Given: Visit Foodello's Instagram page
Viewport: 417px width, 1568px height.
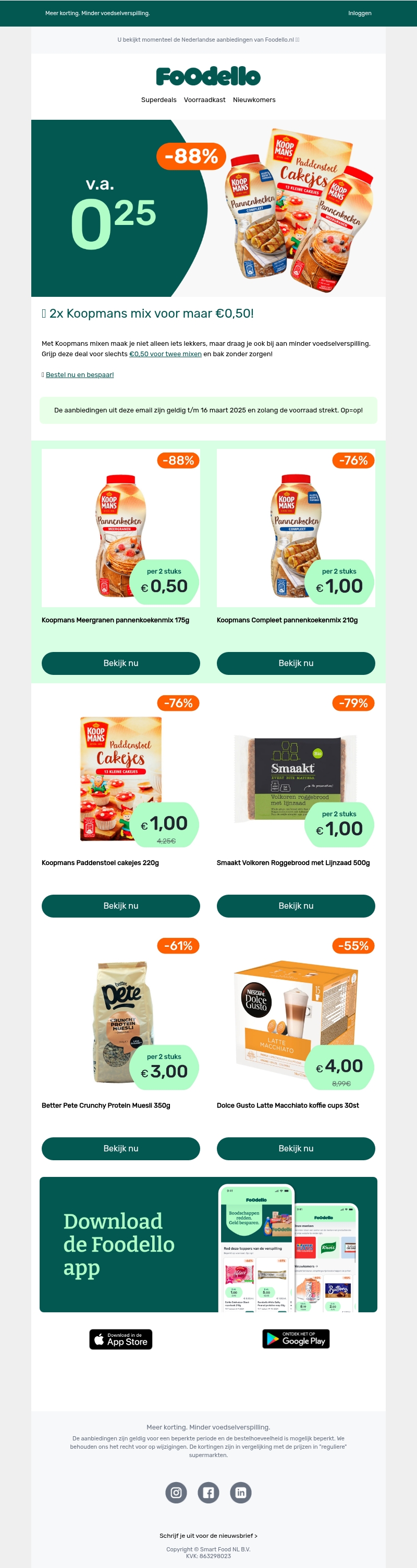Looking at the screenshot, I should click(x=176, y=1492).
